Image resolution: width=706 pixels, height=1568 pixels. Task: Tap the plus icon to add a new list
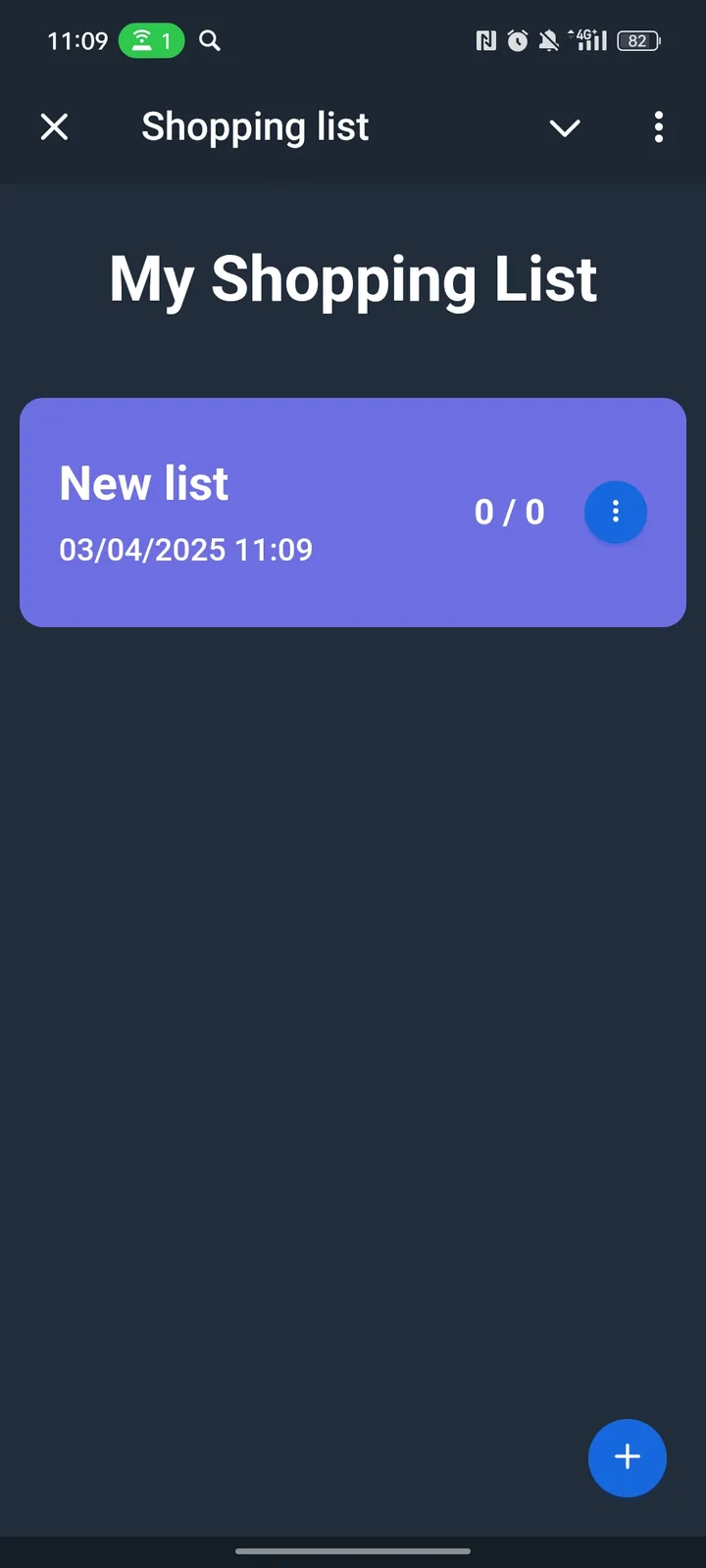[627, 1458]
